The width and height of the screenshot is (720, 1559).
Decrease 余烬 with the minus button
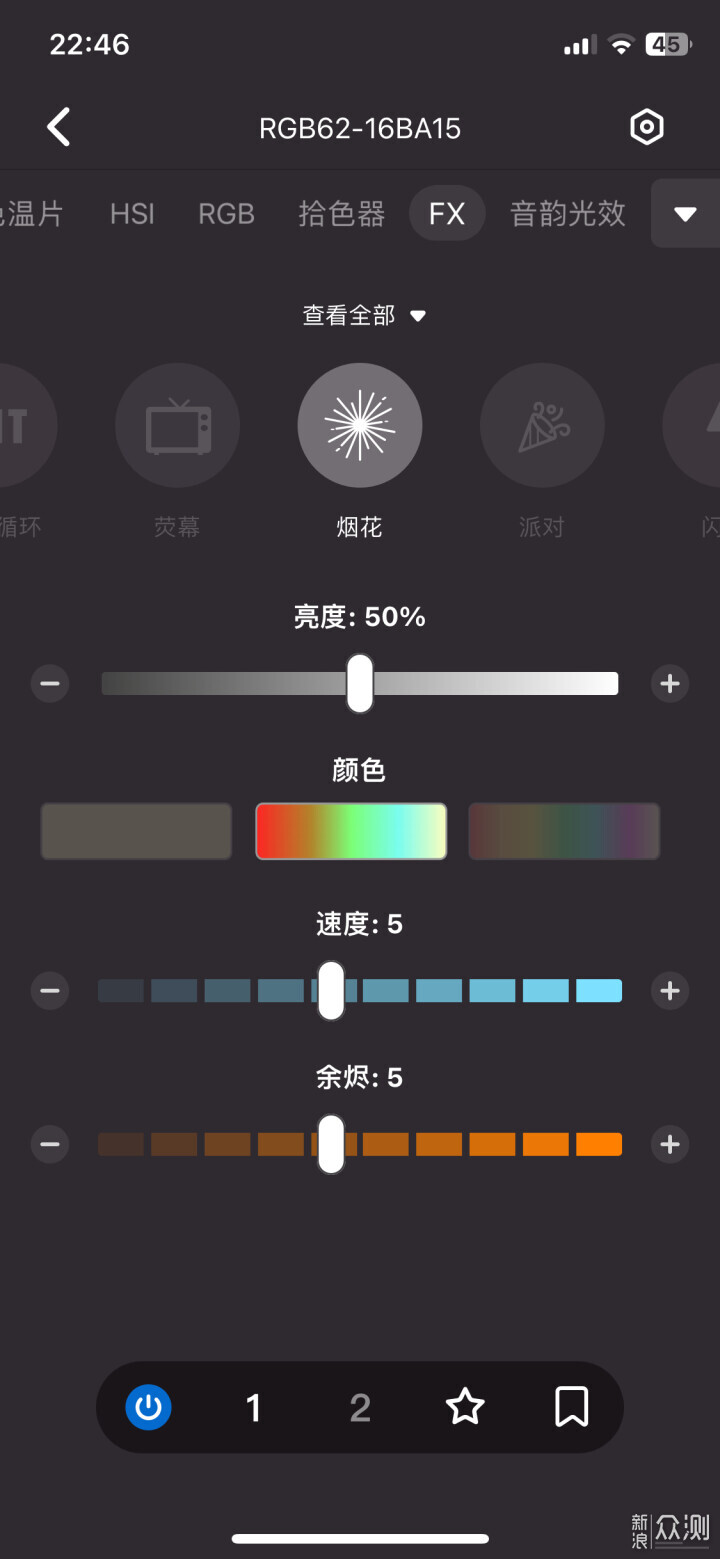(x=50, y=1144)
